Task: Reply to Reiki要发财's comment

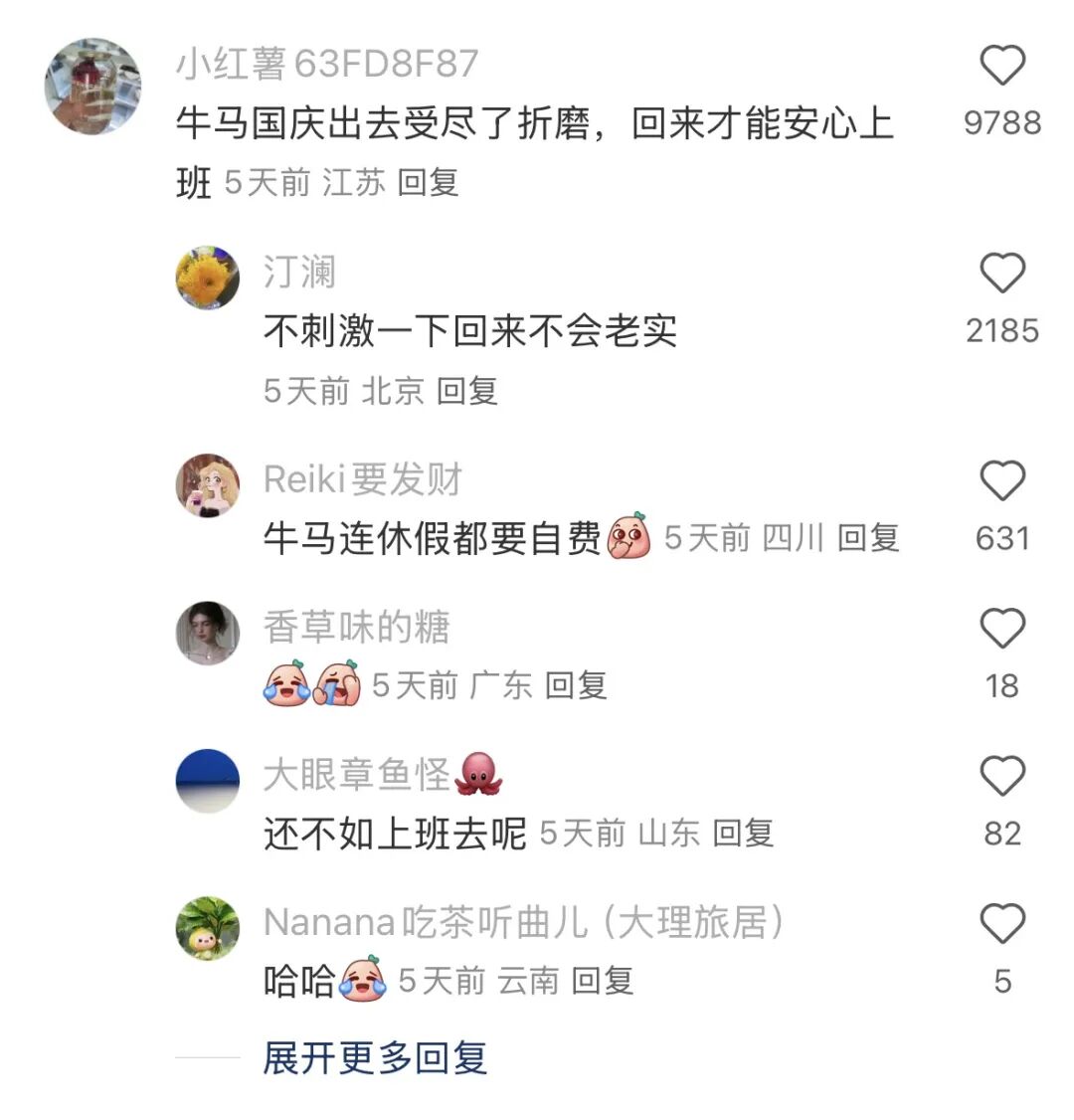Action: (868, 538)
